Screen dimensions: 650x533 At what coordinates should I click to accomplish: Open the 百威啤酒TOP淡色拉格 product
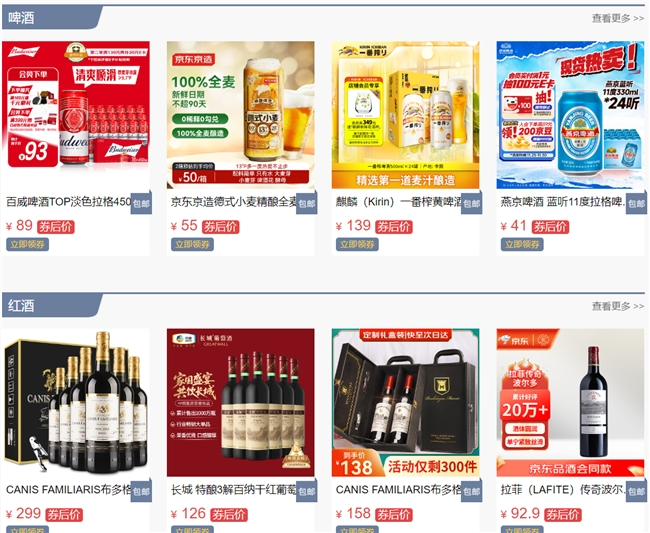coord(76,115)
